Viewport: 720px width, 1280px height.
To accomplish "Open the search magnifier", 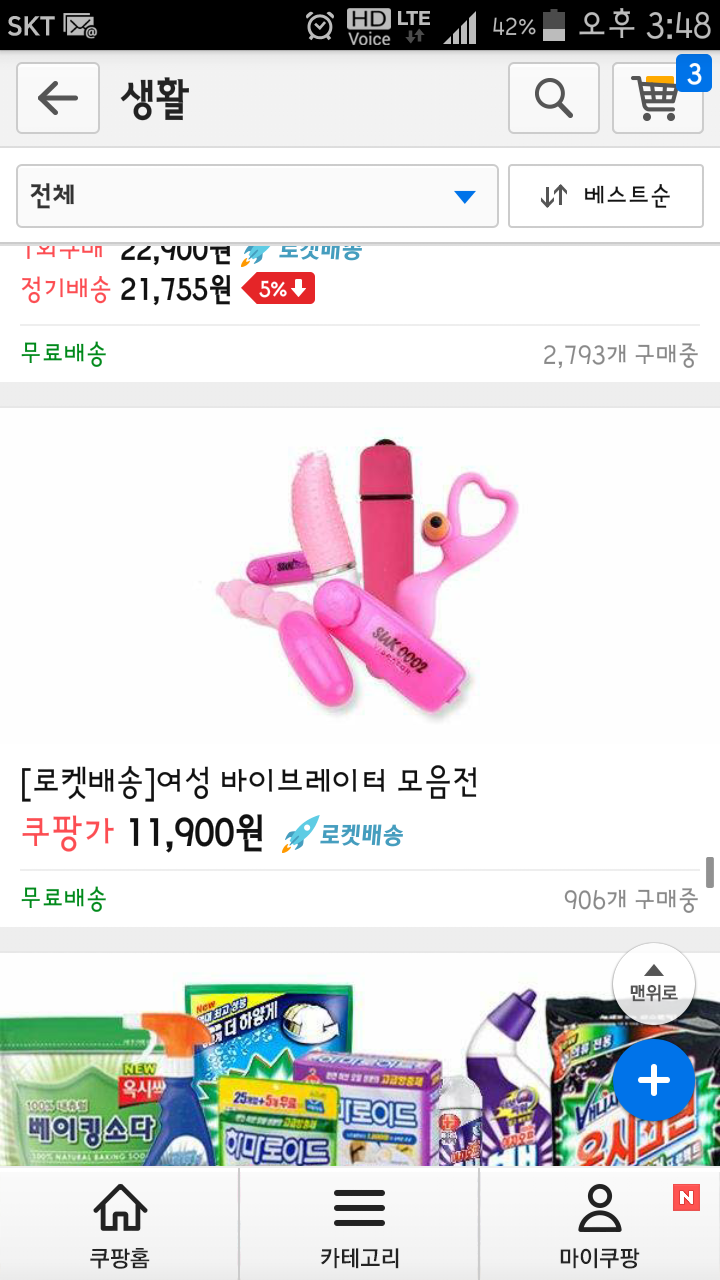I will pyautogui.click(x=553, y=98).
